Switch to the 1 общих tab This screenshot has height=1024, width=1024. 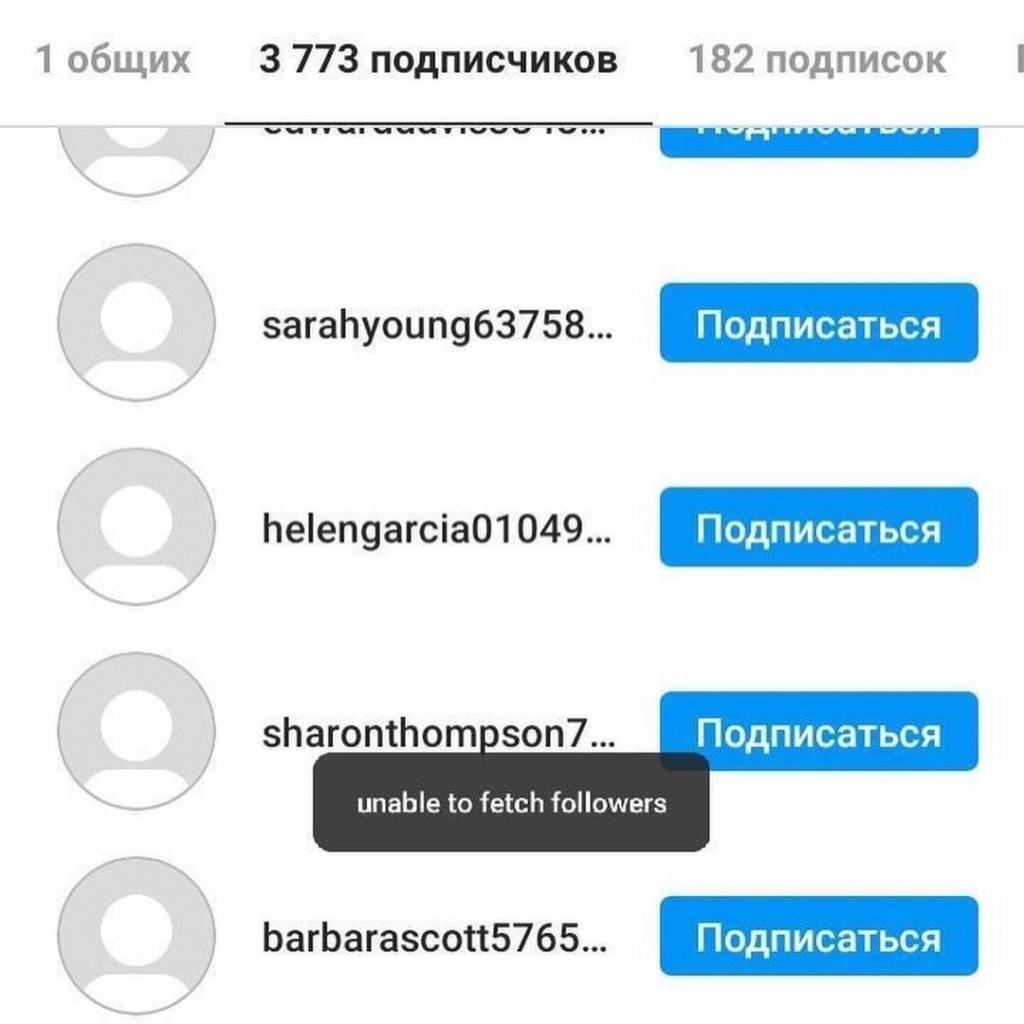[112, 60]
